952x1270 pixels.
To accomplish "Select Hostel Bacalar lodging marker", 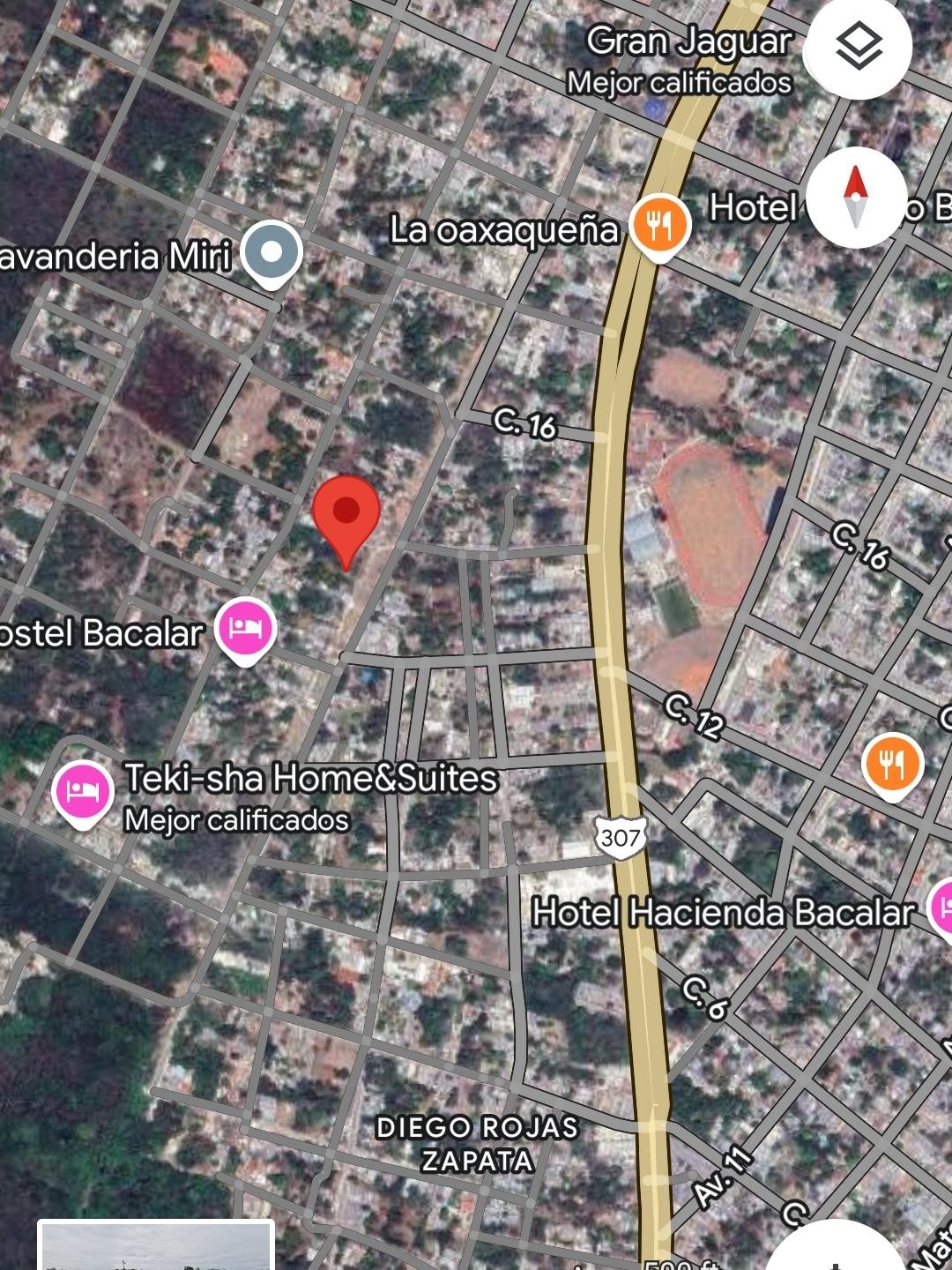I will (x=247, y=628).
